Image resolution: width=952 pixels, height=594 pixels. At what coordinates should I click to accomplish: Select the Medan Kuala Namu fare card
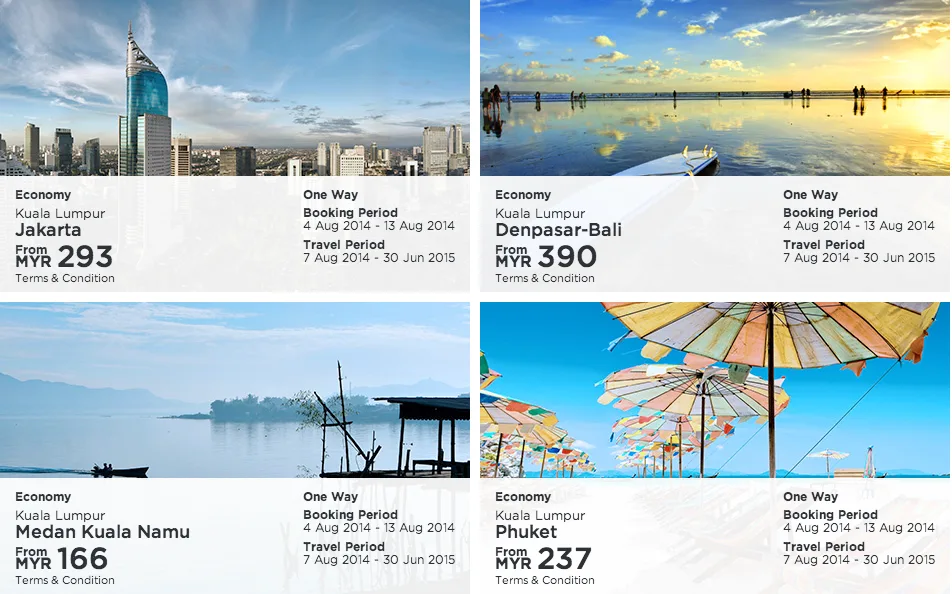coord(234,400)
